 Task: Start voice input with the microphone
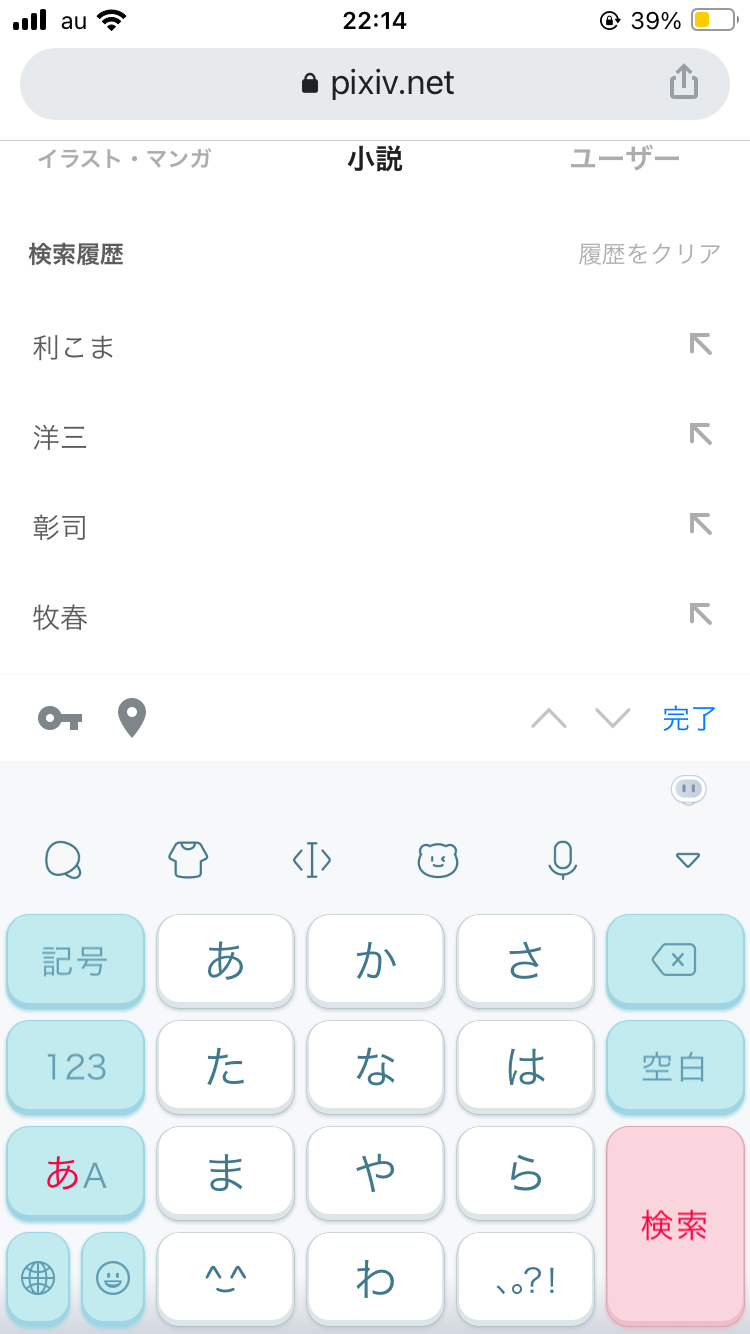pyautogui.click(x=562, y=859)
